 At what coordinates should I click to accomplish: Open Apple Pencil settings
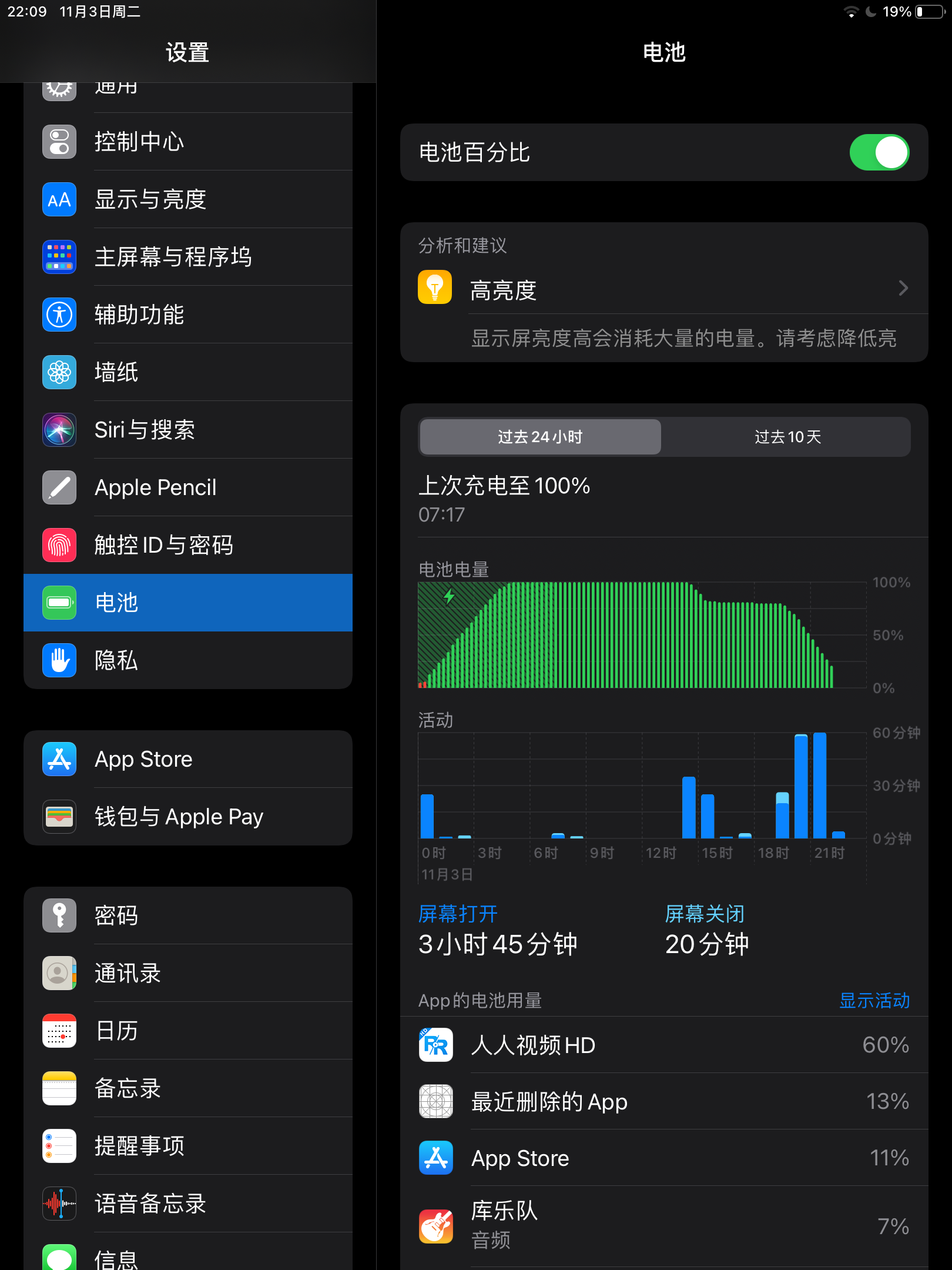(x=188, y=487)
